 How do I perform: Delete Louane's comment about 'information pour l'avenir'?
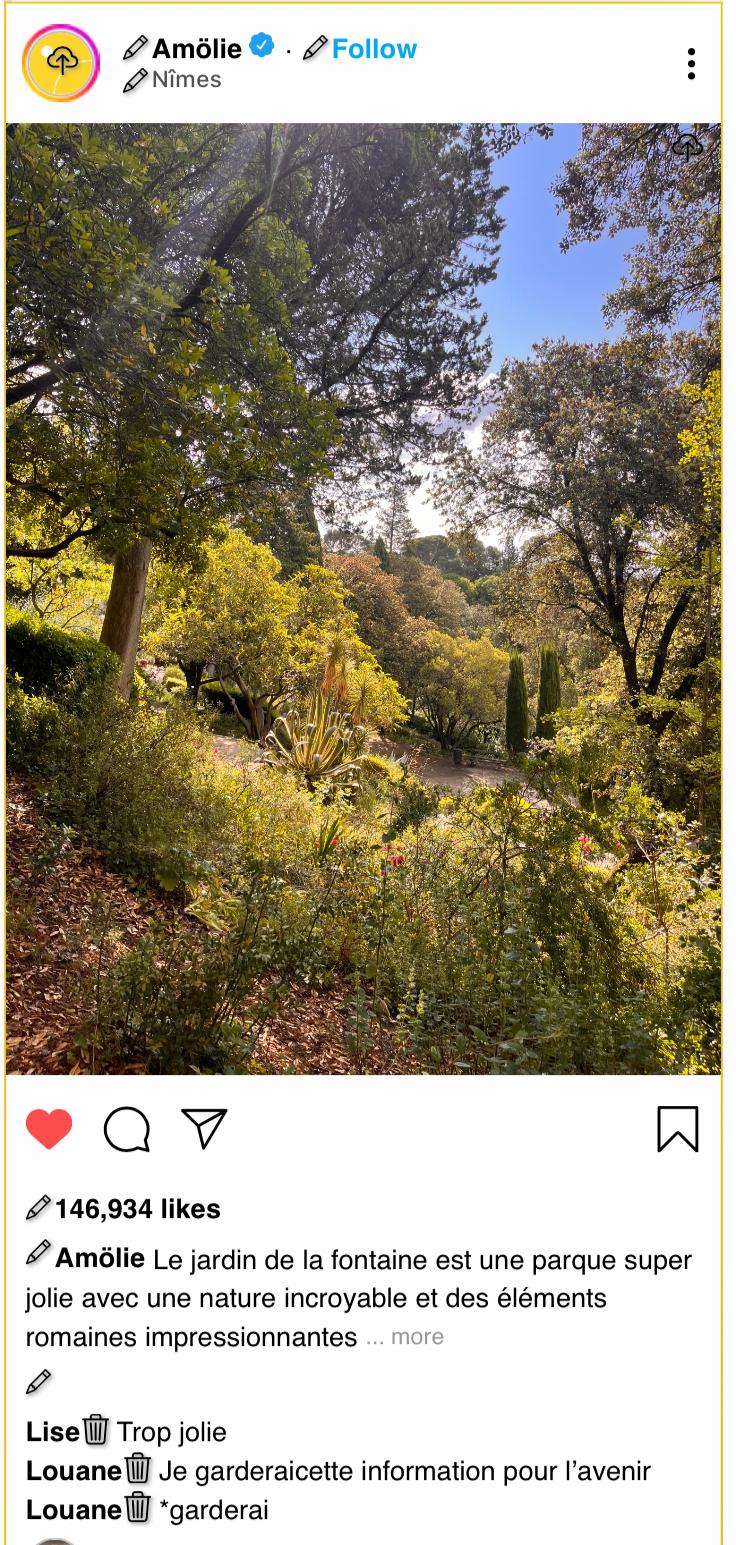pos(138,1470)
